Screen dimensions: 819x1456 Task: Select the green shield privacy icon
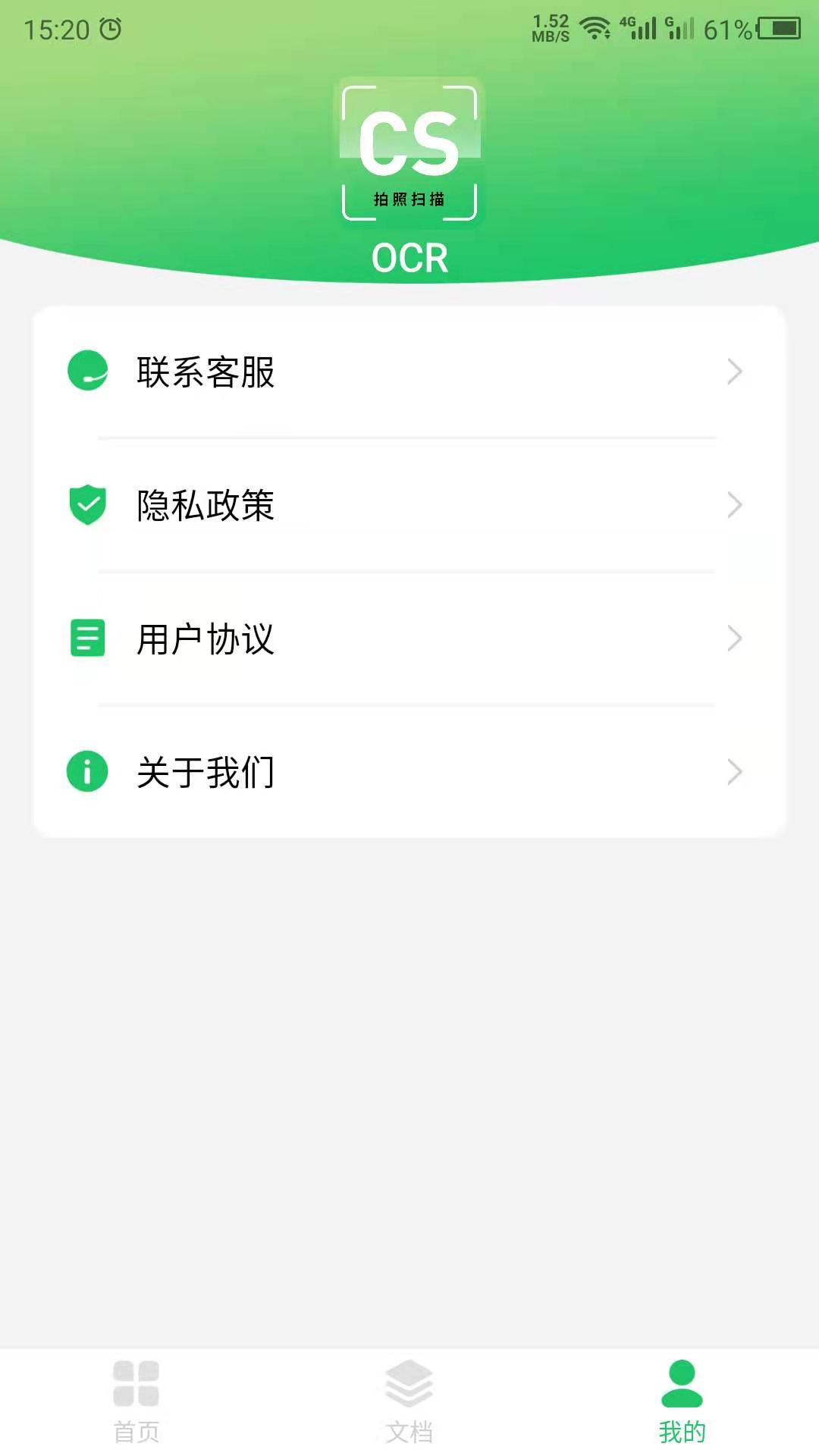[x=87, y=504]
